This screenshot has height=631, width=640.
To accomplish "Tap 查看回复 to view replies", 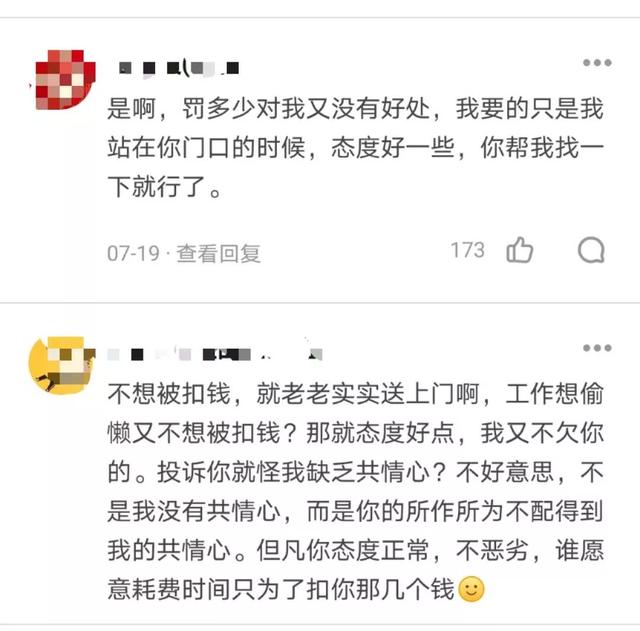I will [219, 254].
